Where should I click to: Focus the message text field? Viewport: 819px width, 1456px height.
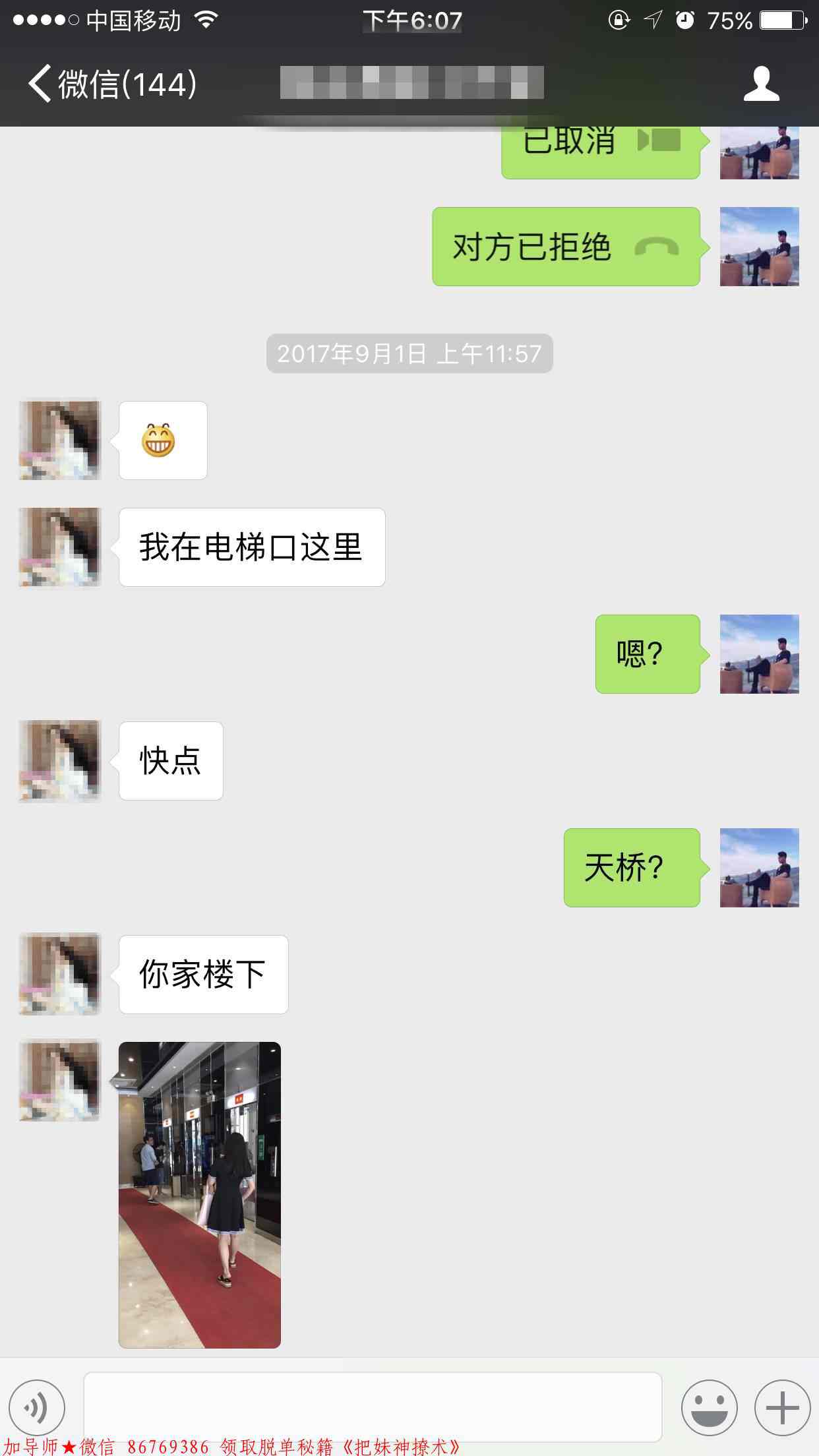[373, 1406]
